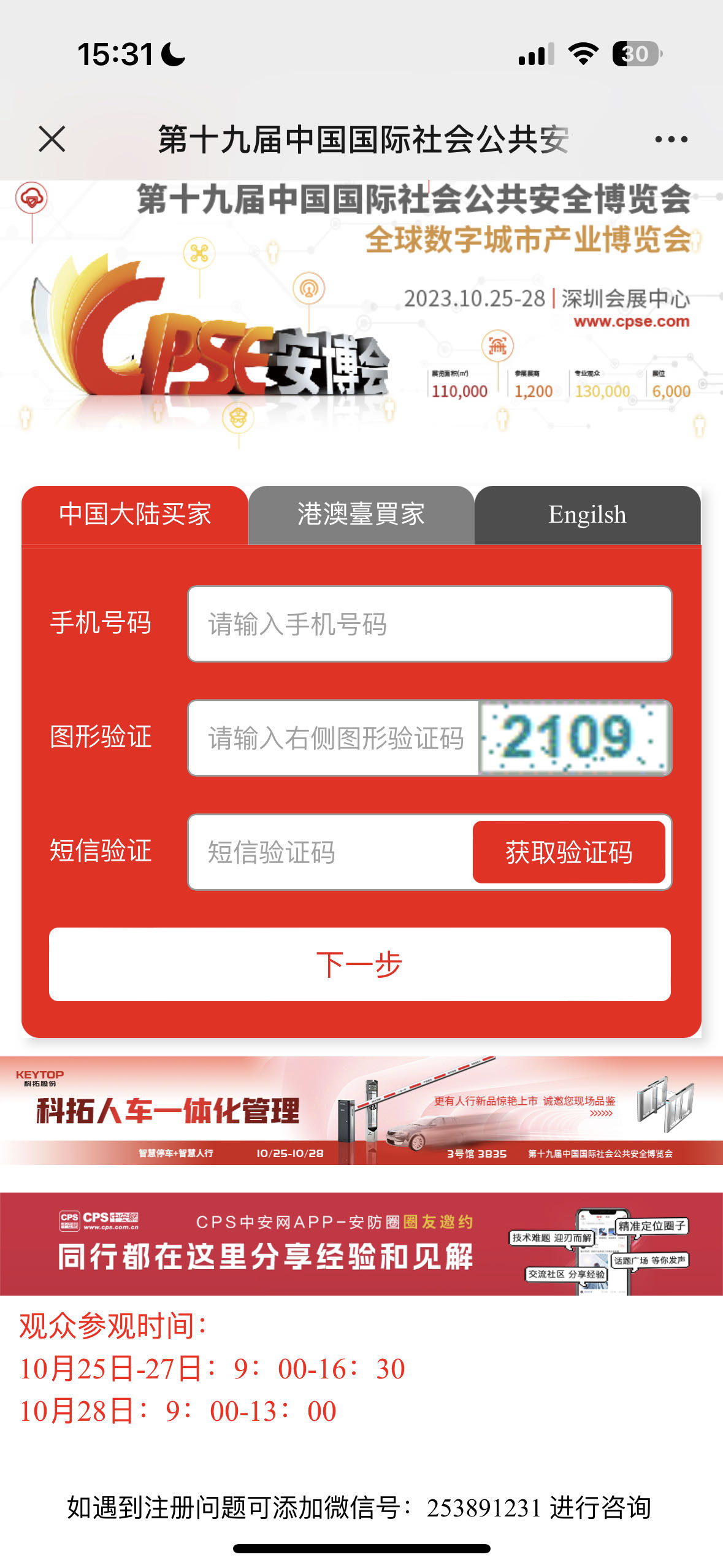Request a code with 获取验证码

coord(568,852)
